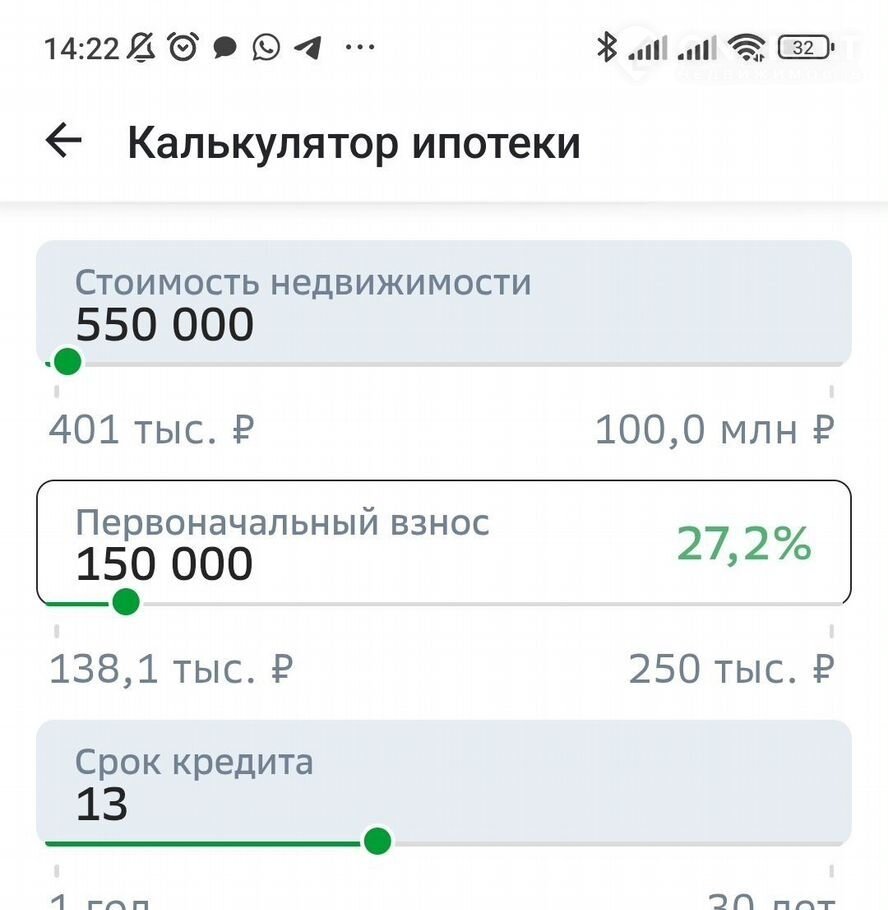The height and width of the screenshot is (910, 888).
Task: Tap the Срок кредита slider handle
Action: point(377,842)
